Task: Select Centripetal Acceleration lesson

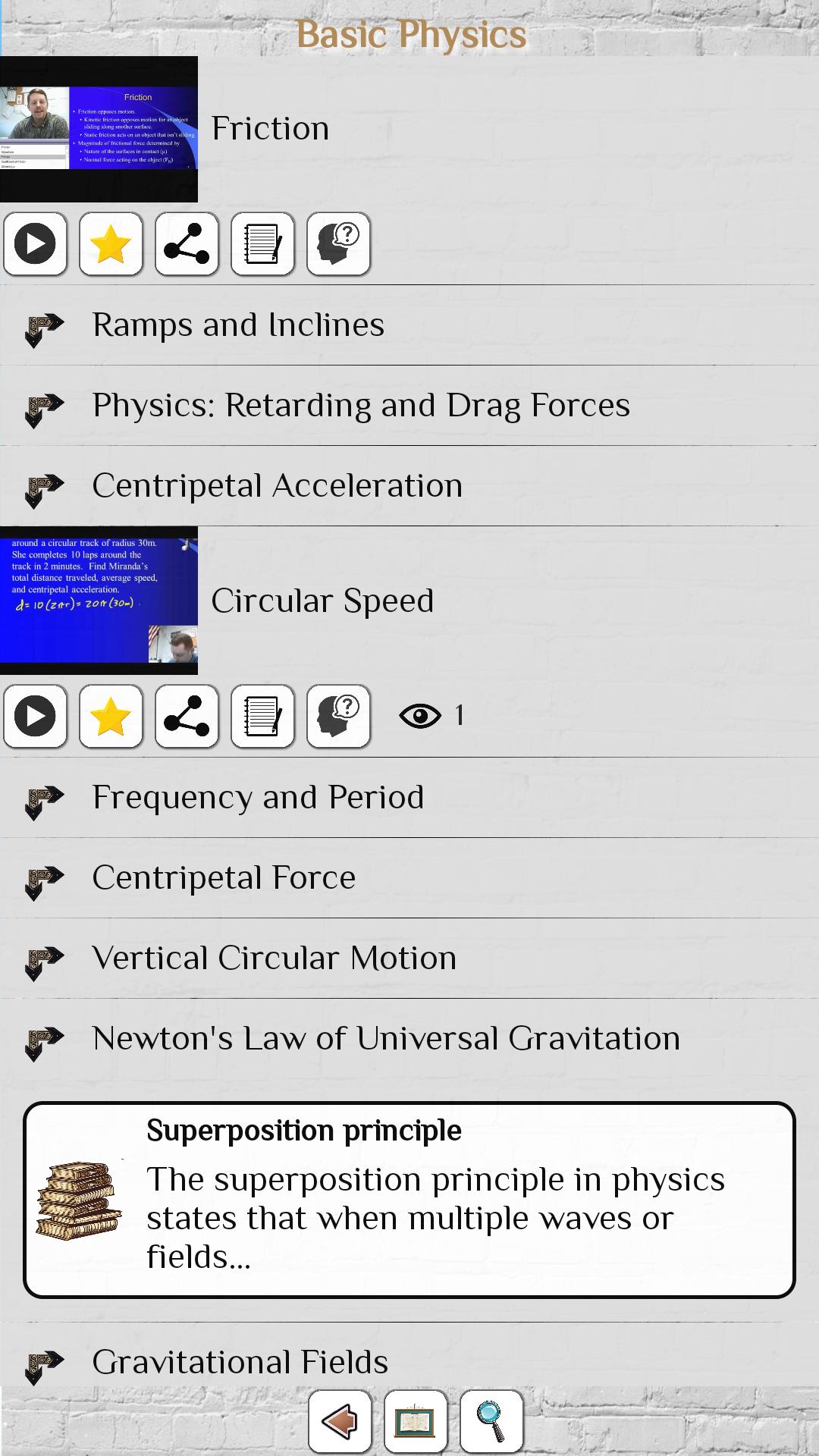Action: click(277, 486)
